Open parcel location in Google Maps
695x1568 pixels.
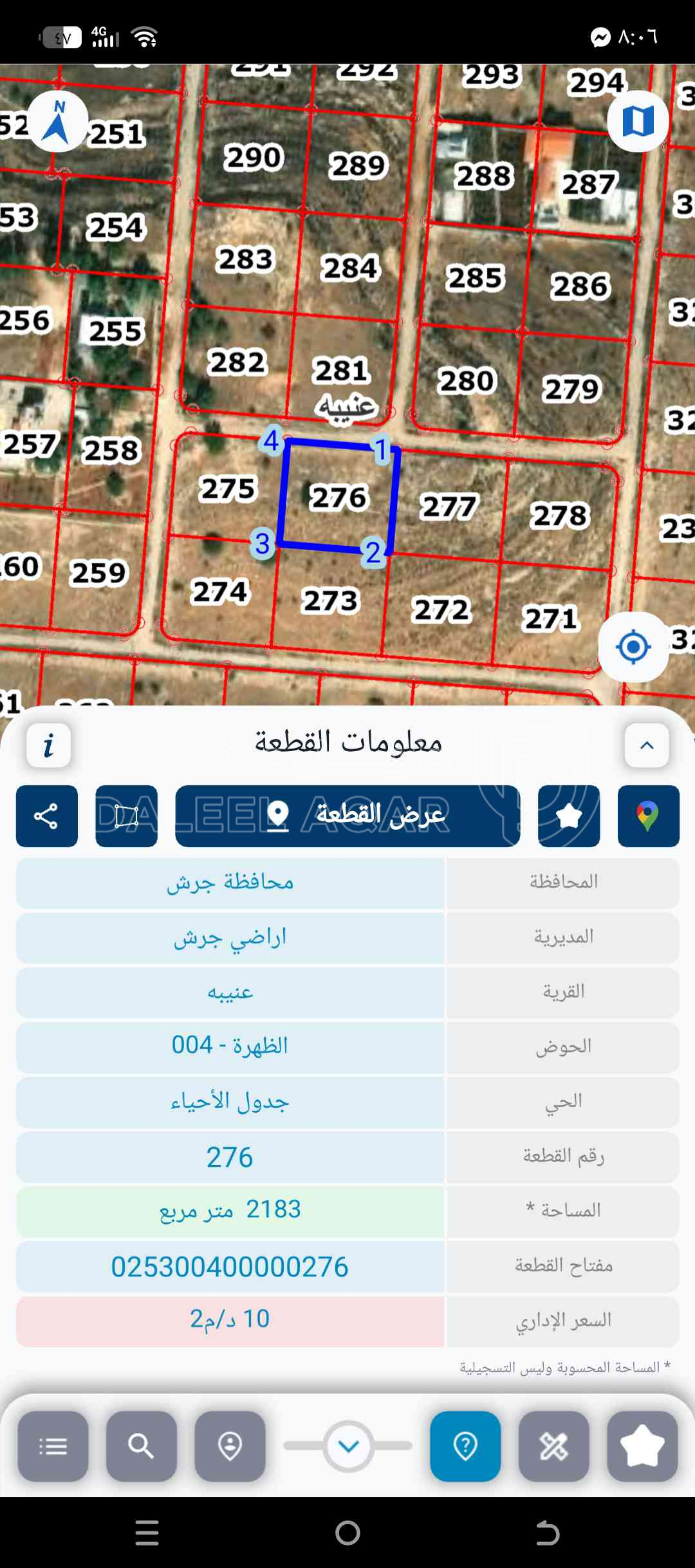coord(648,816)
